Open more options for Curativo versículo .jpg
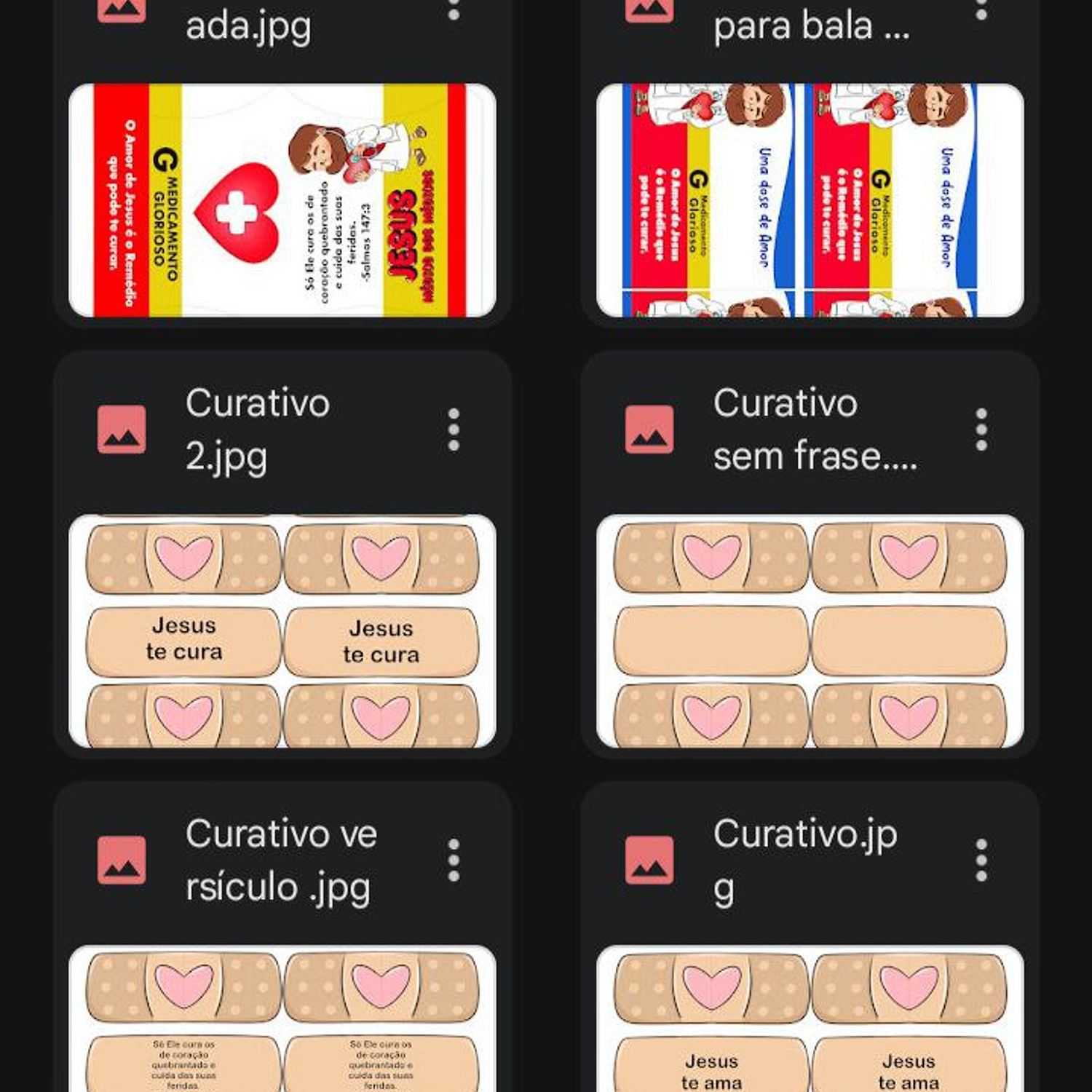Viewport: 1092px width, 1092px height. 454,860
